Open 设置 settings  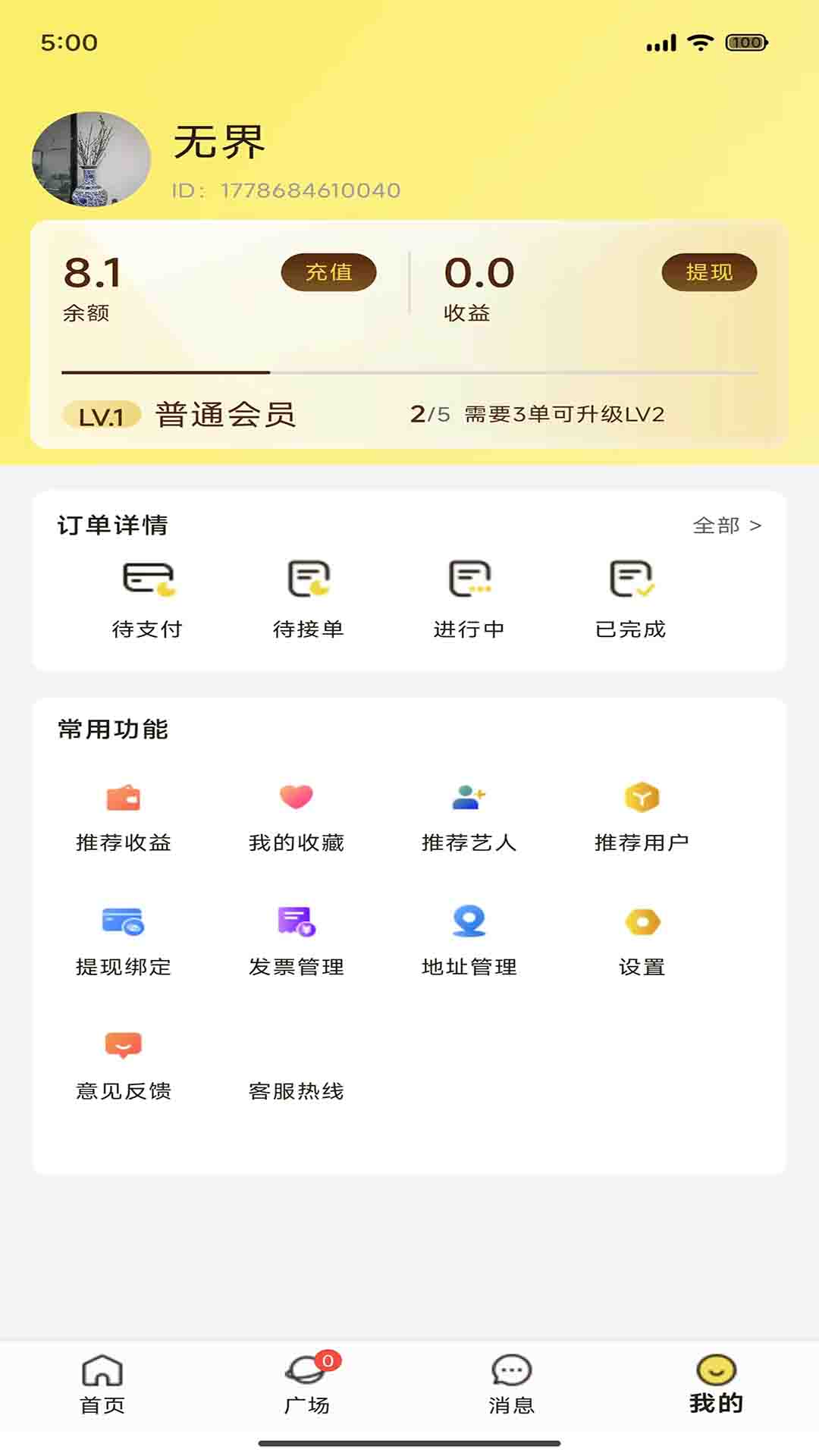coord(642,941)
